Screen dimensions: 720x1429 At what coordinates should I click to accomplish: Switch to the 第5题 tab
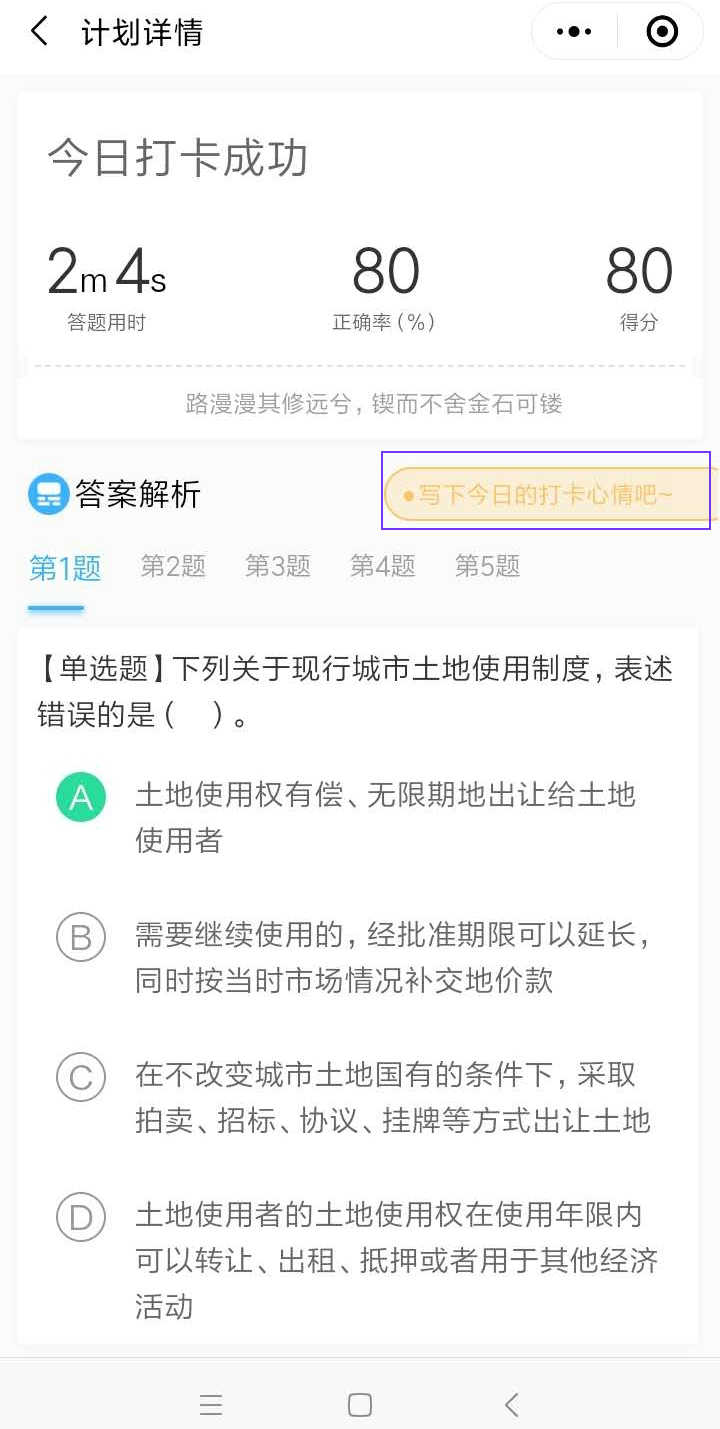pos(486,566)
